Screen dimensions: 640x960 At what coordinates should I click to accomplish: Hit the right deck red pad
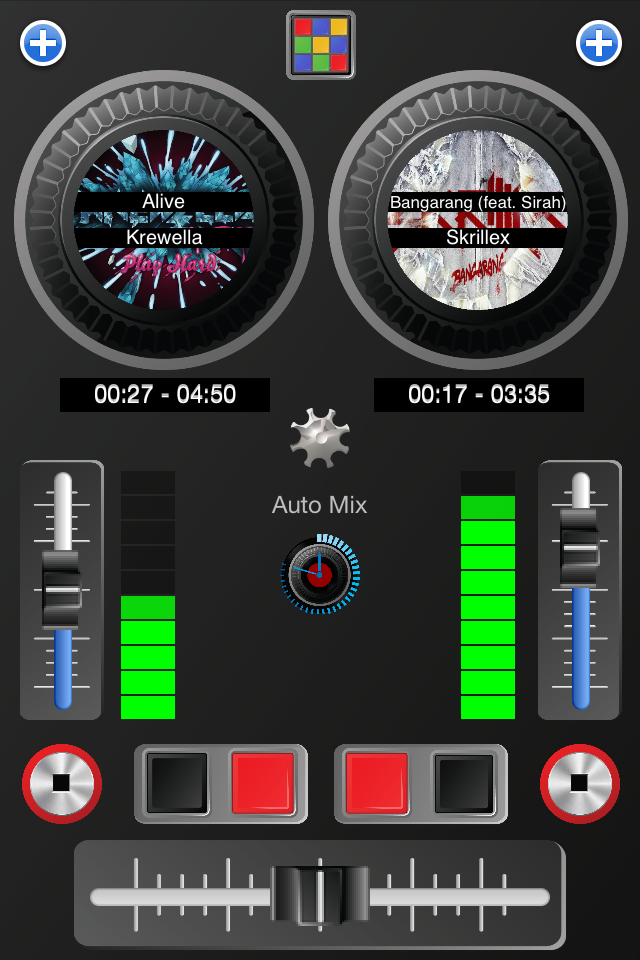tap(377, 783)
